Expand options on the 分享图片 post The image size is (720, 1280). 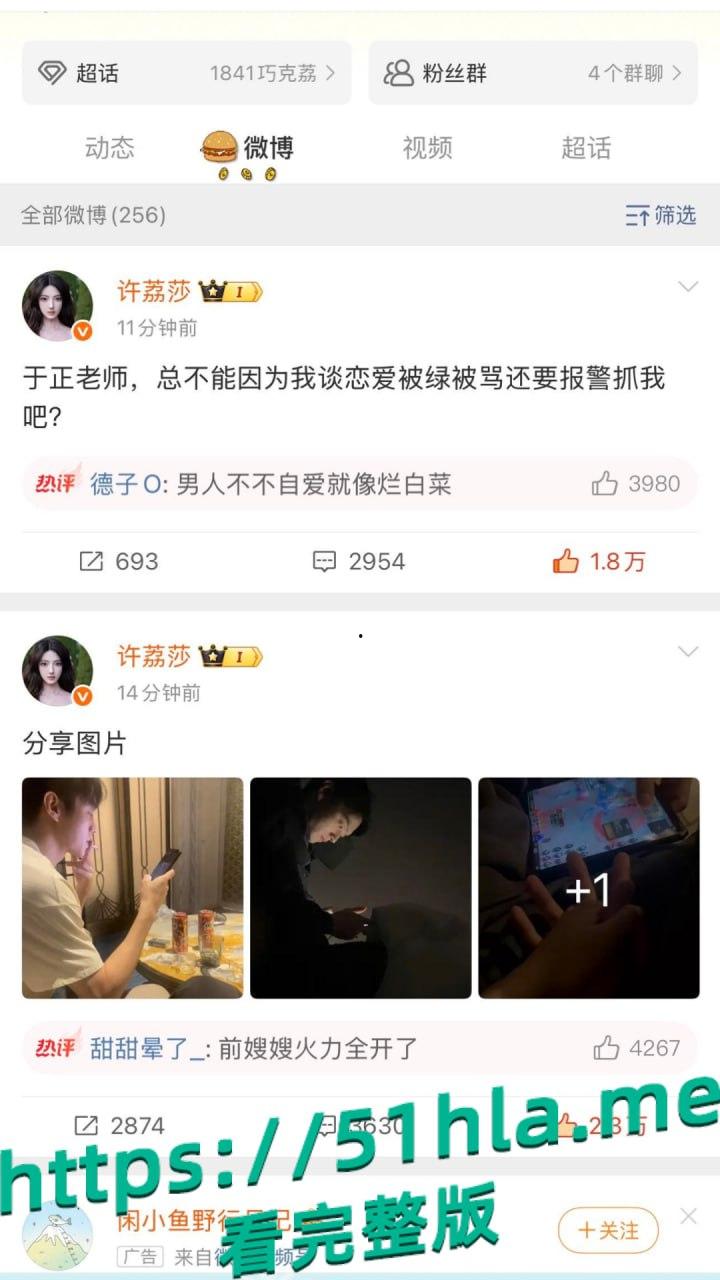point(686,650)
